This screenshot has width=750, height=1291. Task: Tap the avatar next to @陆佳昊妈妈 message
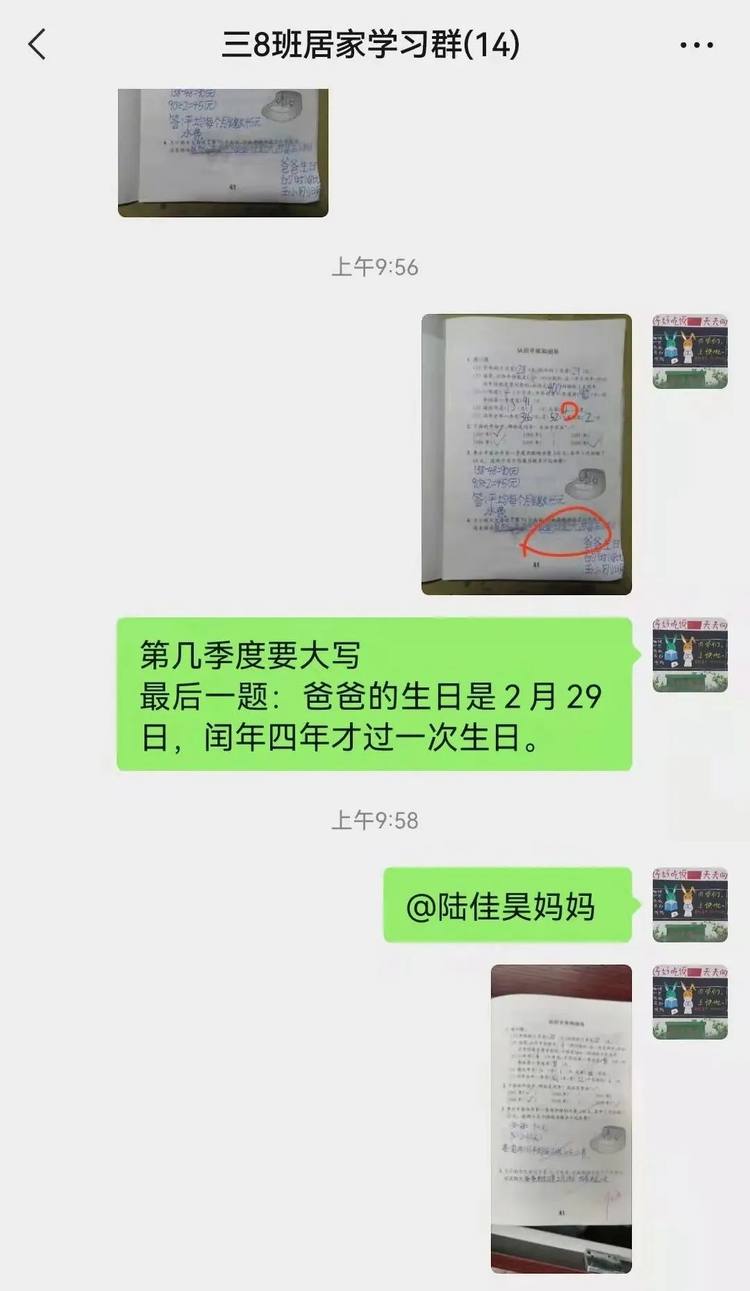pos(690,904)
